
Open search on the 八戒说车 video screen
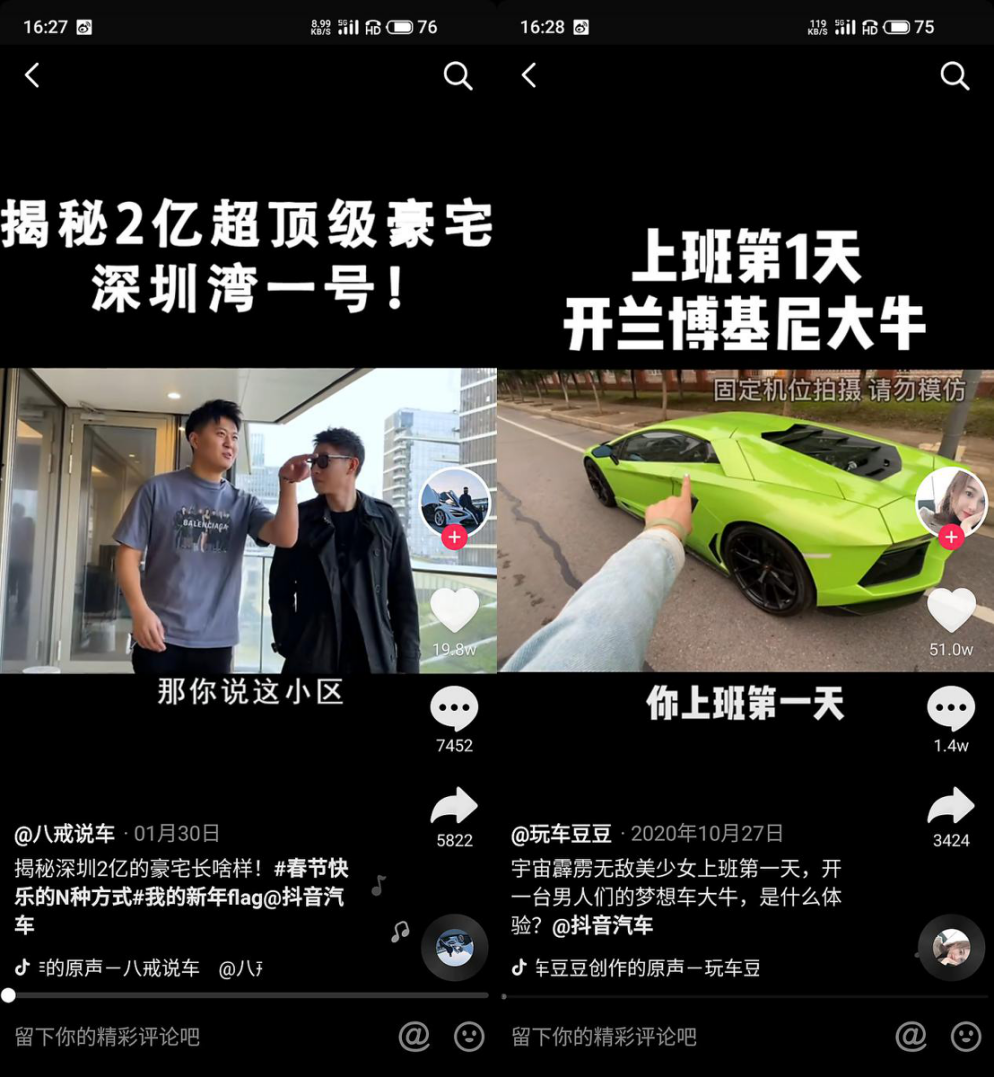(x=458, y=75)
